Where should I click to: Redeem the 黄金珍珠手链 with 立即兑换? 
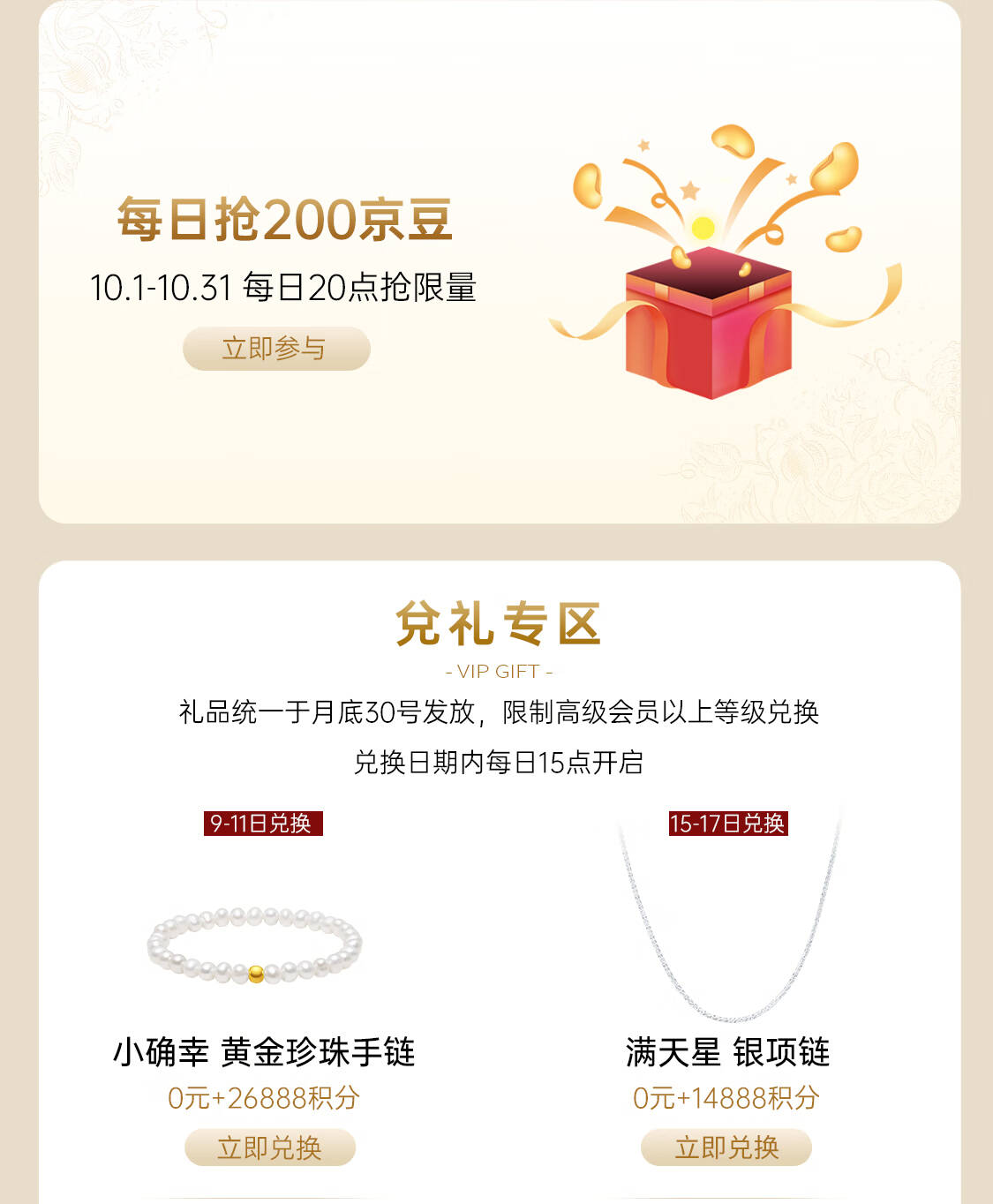pos(269,1148)
